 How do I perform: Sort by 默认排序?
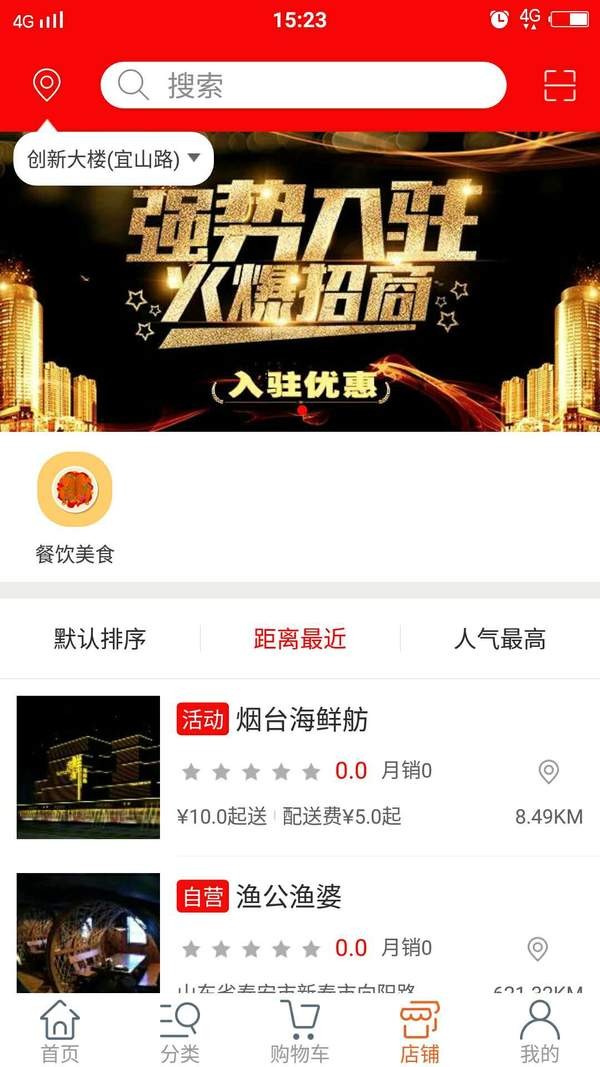point(100,639)
